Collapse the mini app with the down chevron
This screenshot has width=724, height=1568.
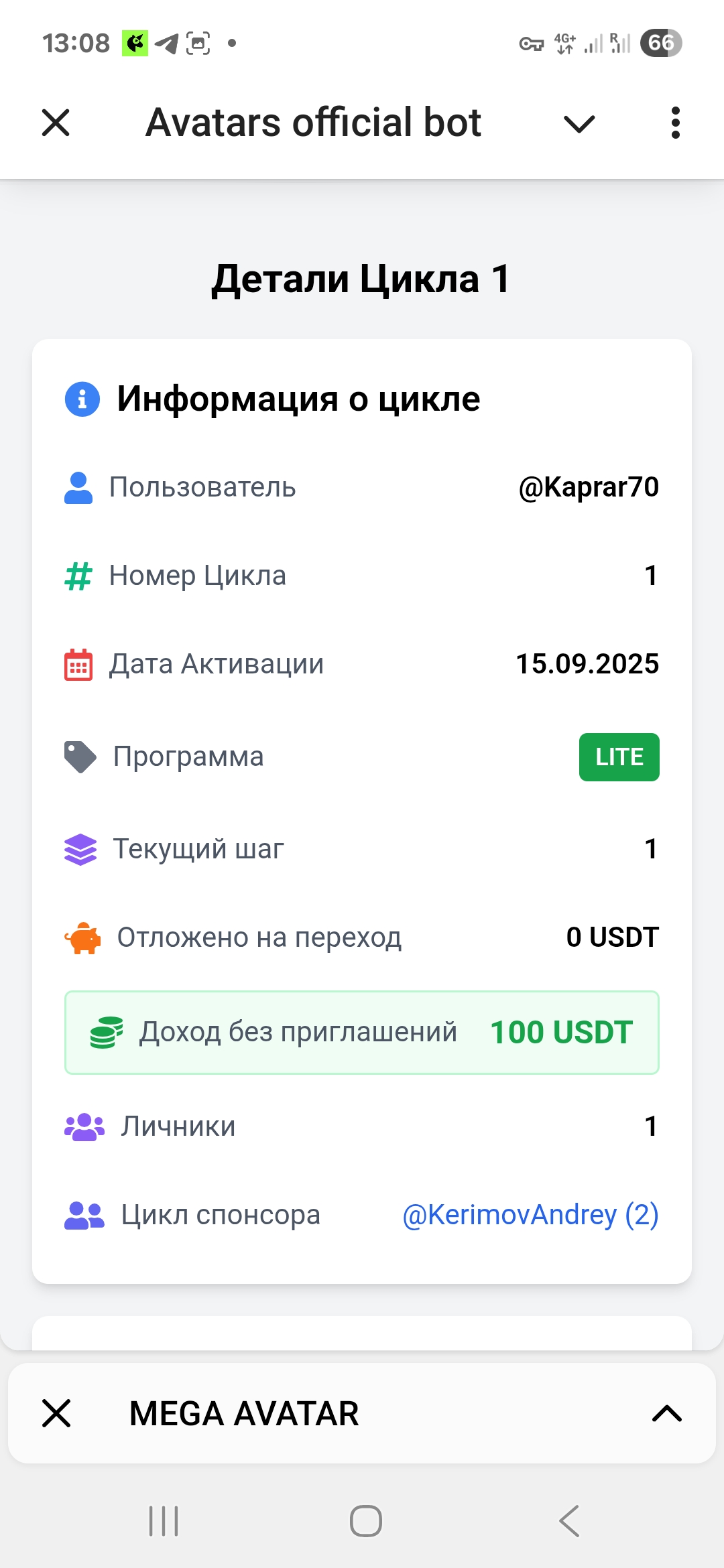(579, 123)
